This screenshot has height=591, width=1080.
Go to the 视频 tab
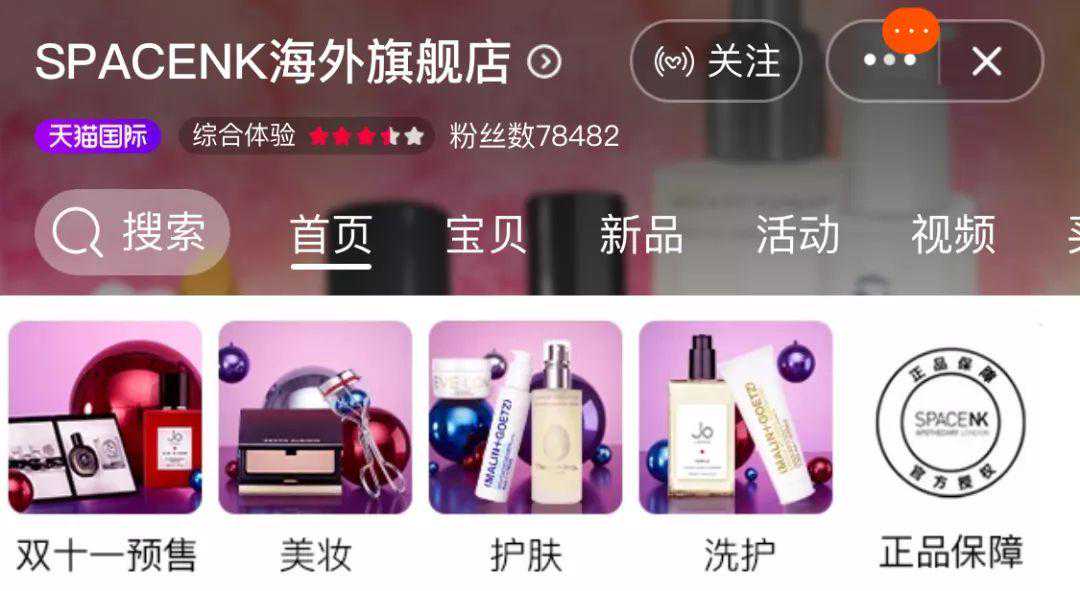(x=952, y=235)
